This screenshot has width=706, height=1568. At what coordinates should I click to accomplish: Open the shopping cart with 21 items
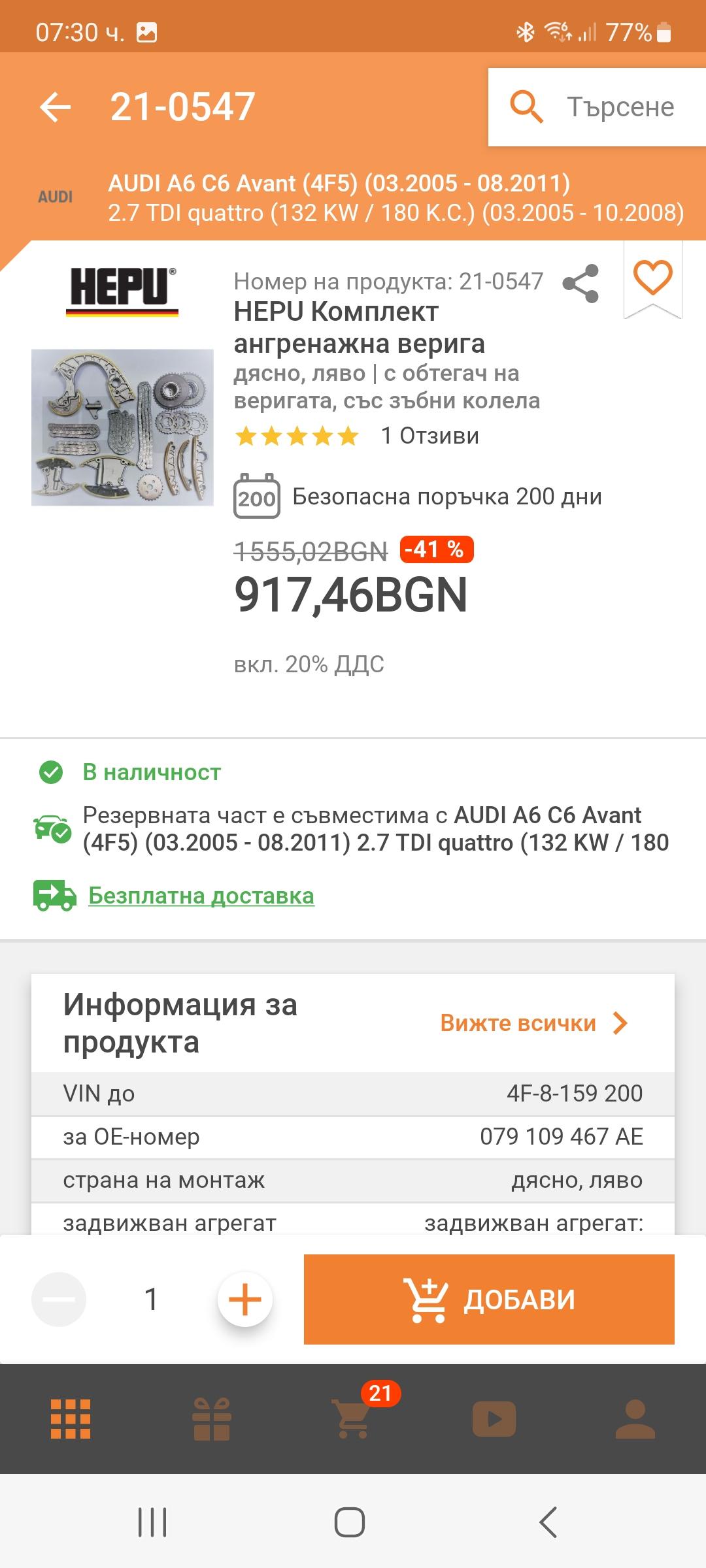coord(354,1419)
